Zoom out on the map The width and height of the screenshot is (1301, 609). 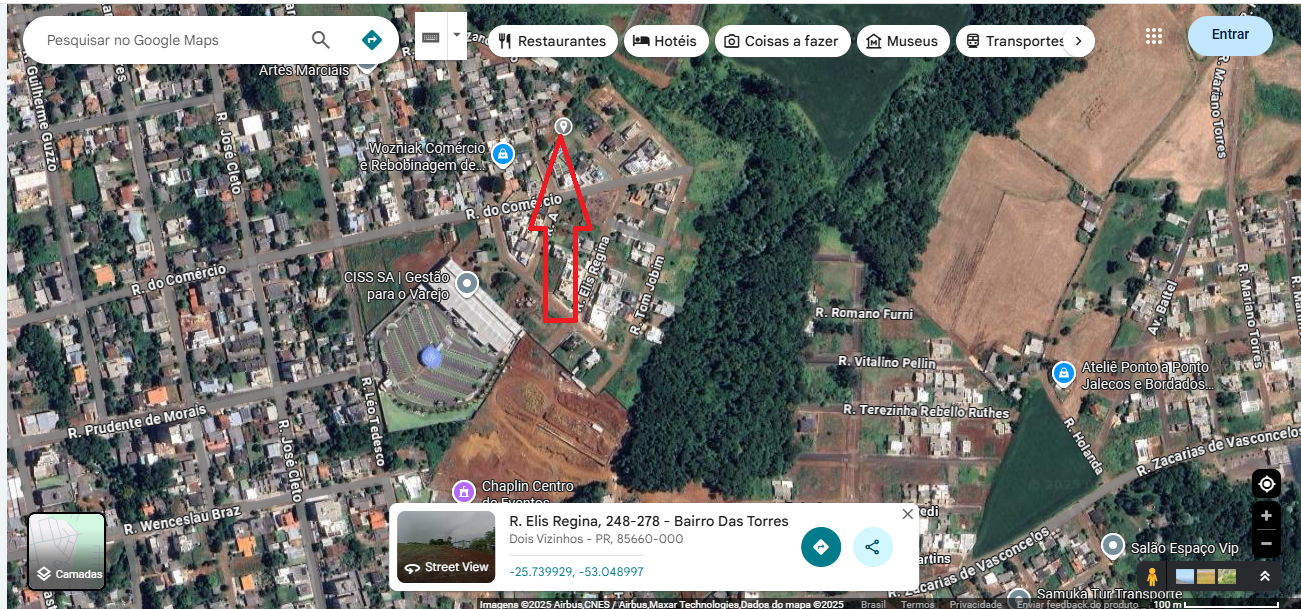tap(1266, 544)
